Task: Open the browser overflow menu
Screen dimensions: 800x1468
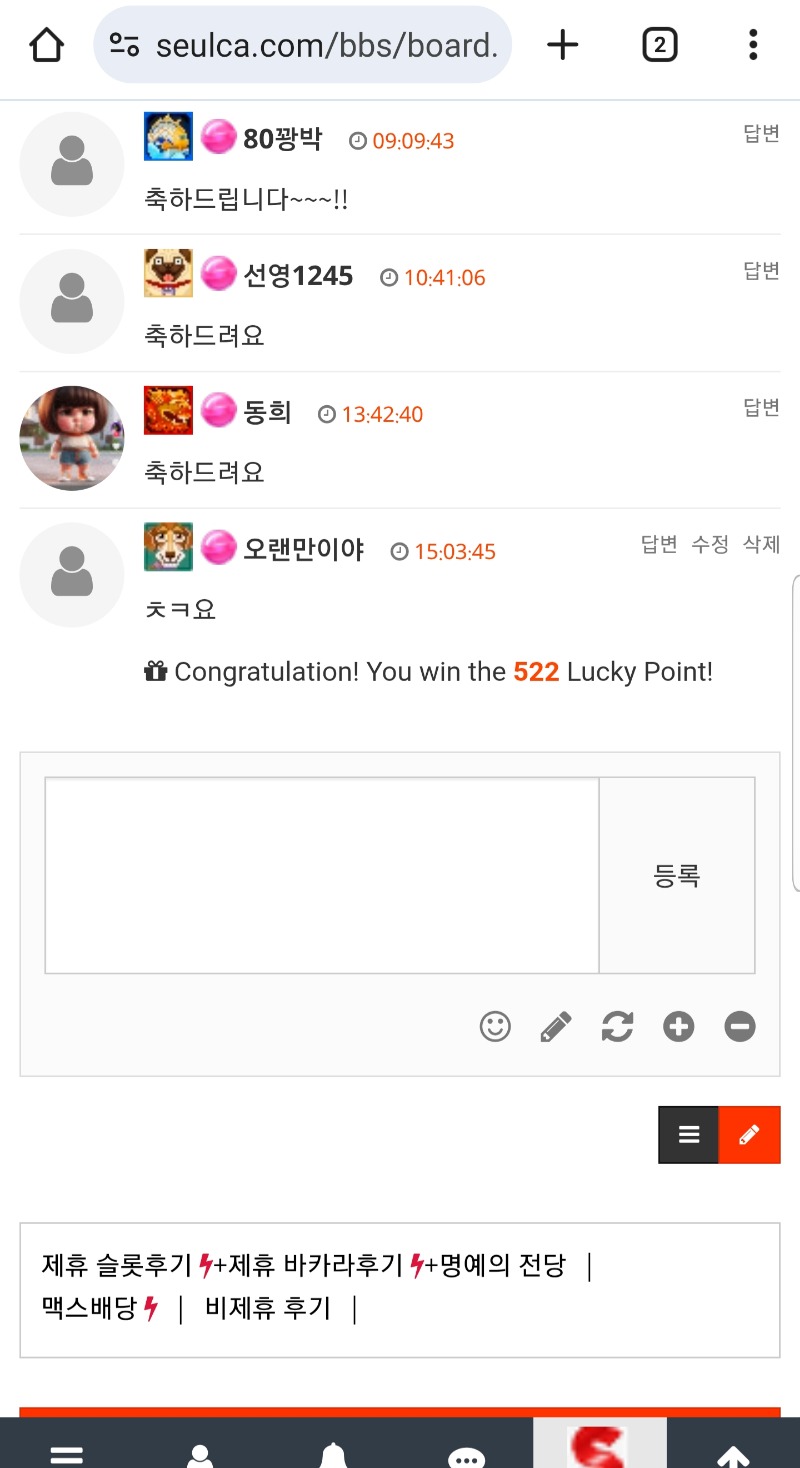Action: 753,45
